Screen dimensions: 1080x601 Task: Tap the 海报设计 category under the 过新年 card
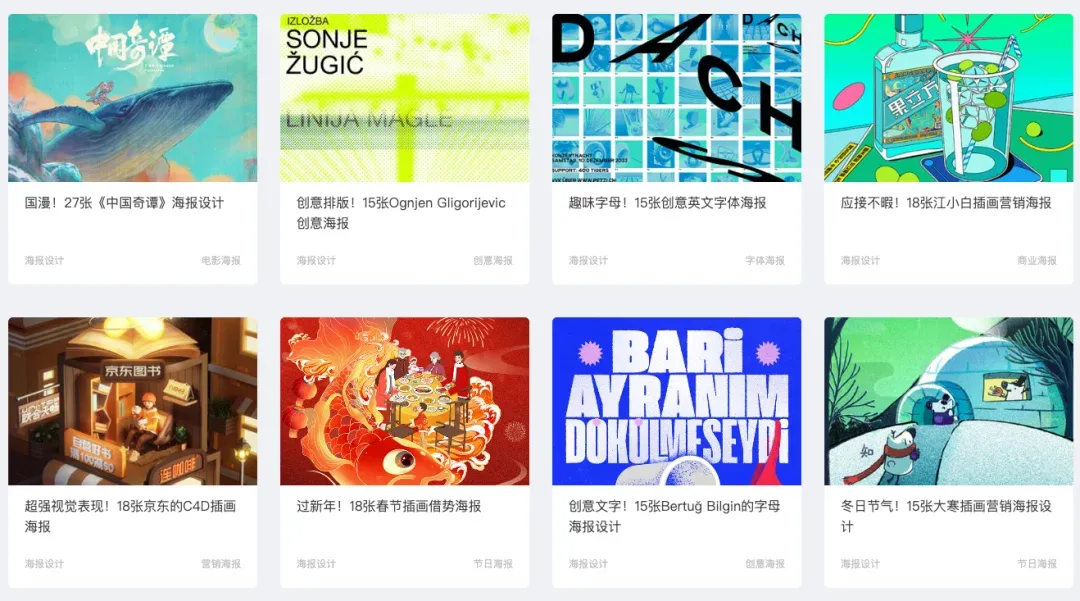(x=316, y=564)
